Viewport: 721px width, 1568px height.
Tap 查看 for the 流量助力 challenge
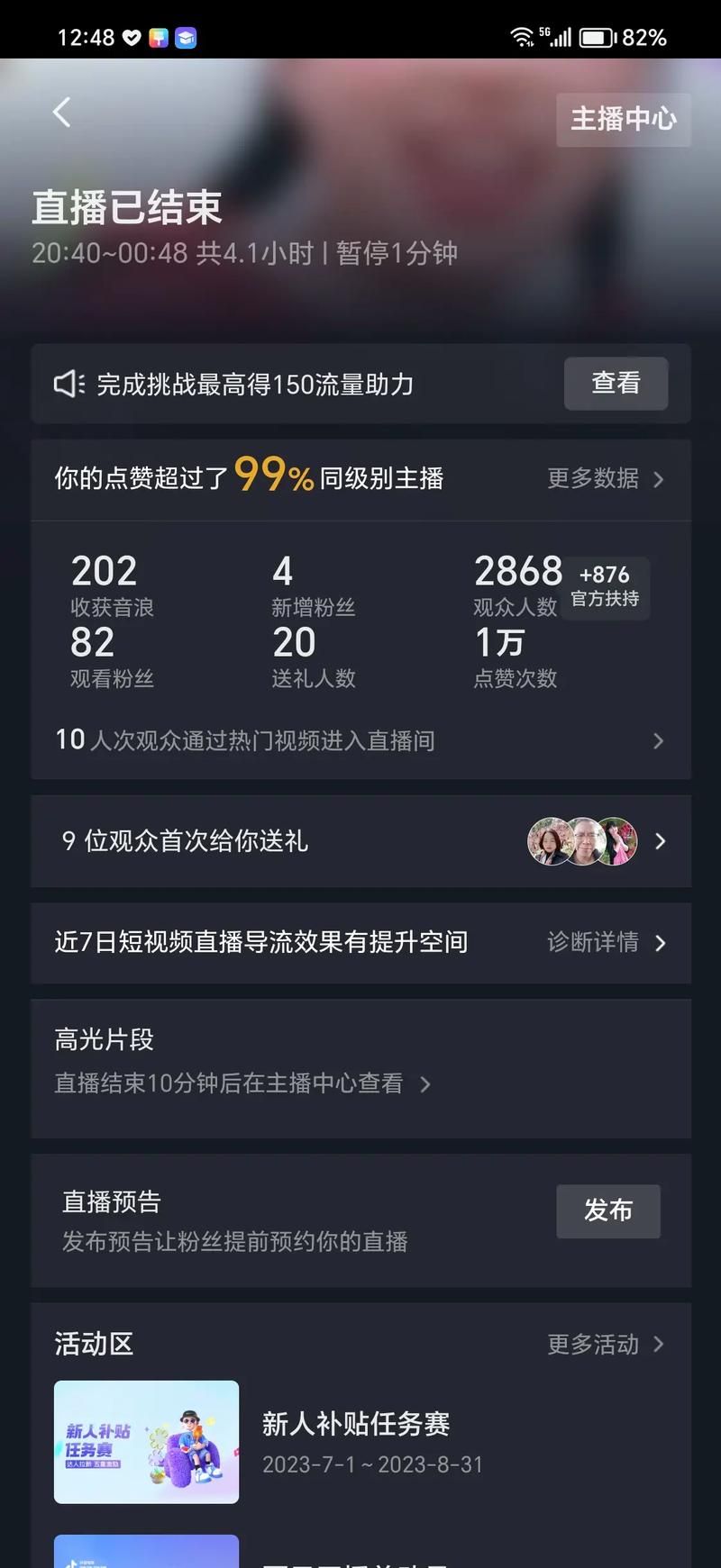tap(616, 384)
